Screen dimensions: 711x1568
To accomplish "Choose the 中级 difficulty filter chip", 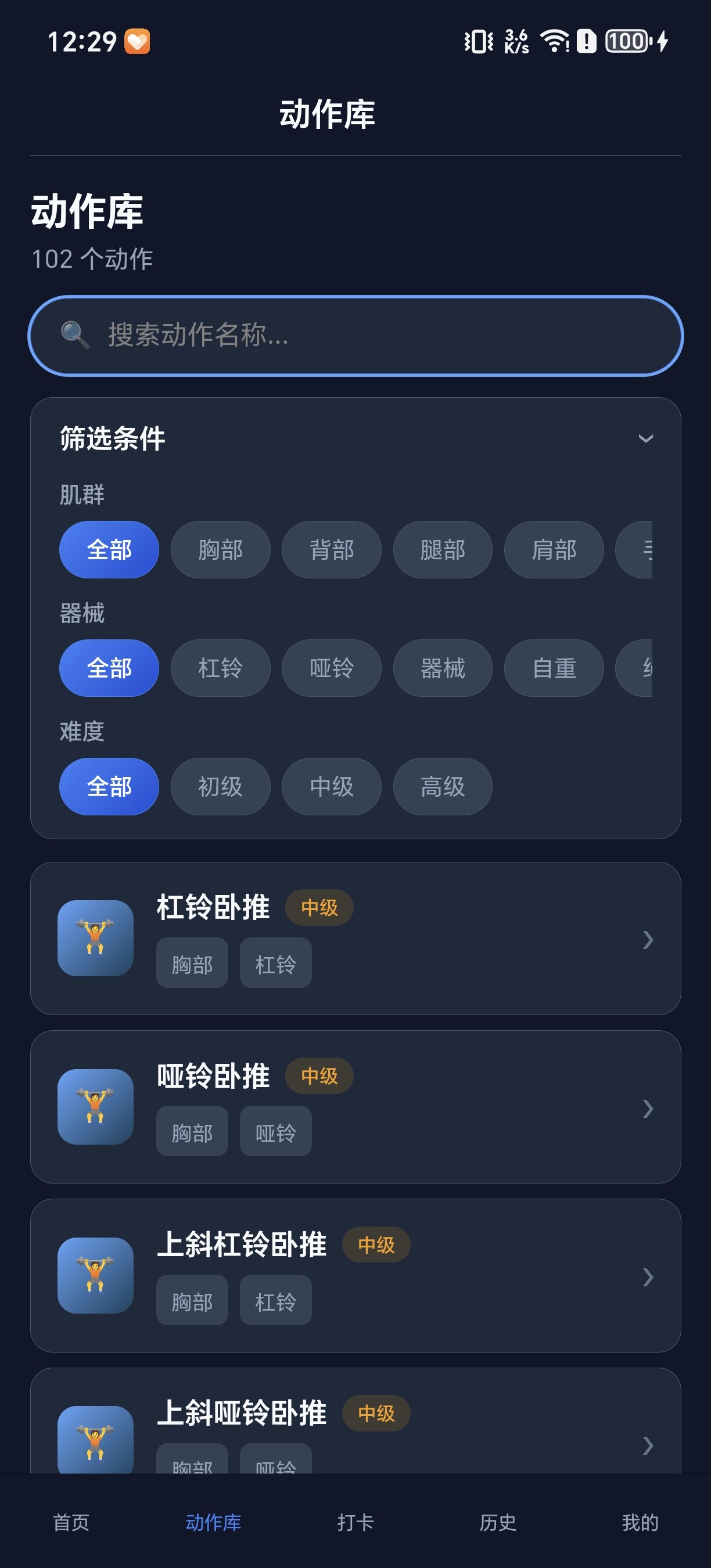I will [x=331, y=786].
